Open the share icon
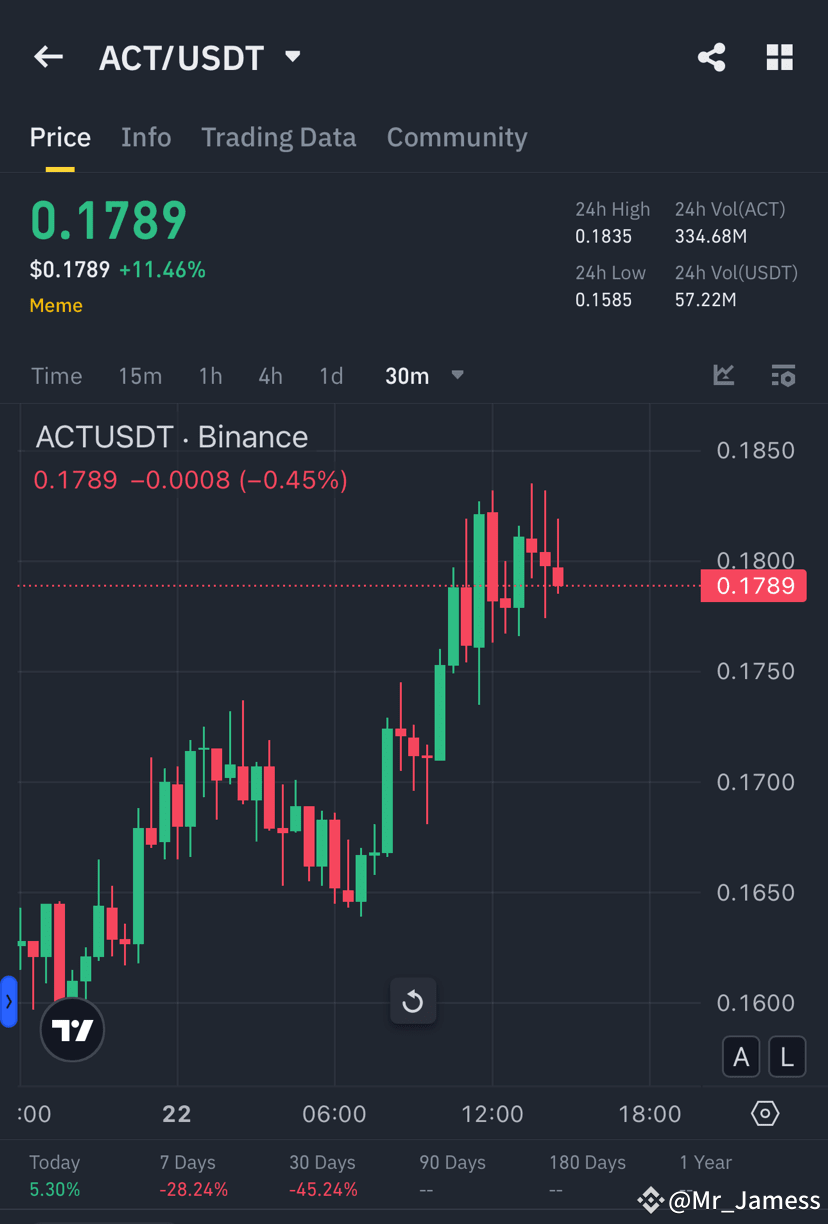828x1224 pixels. (x=711, y=57)
